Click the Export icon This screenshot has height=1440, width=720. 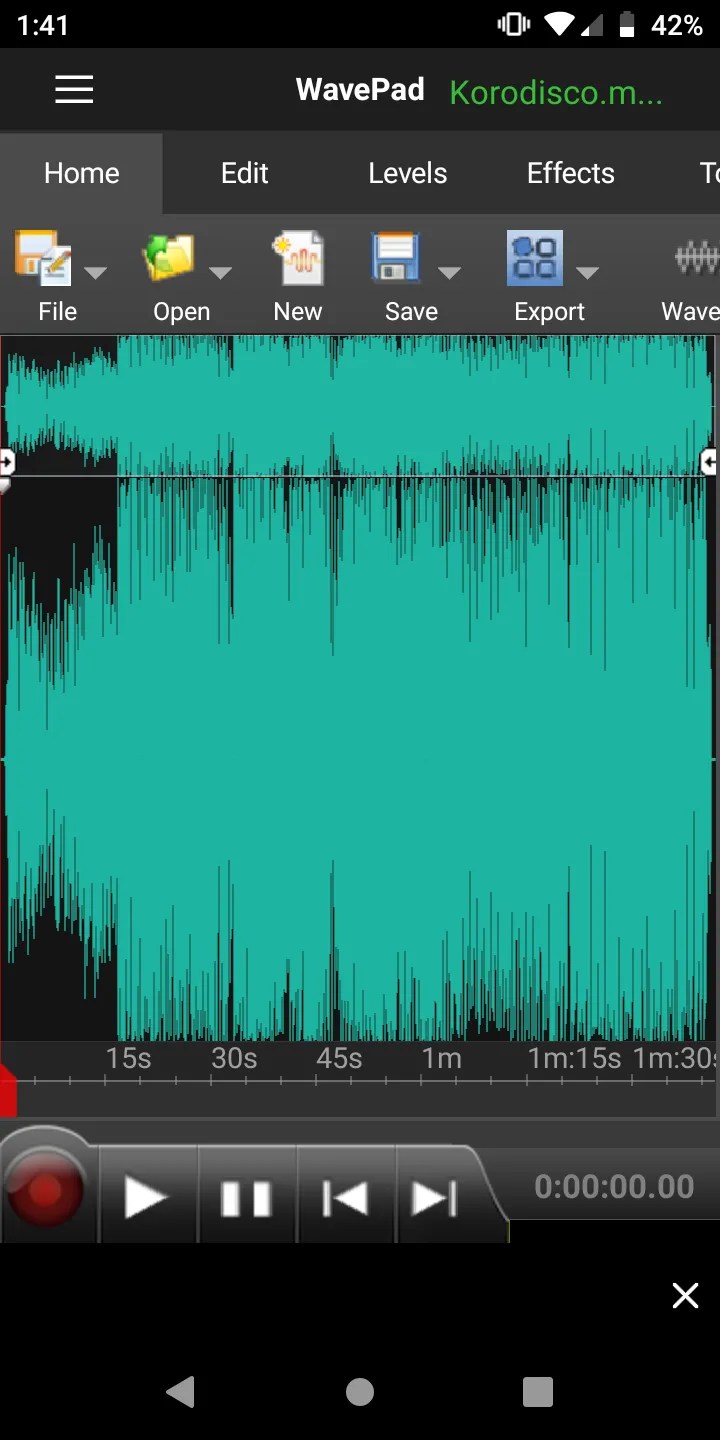click(537, 258)
